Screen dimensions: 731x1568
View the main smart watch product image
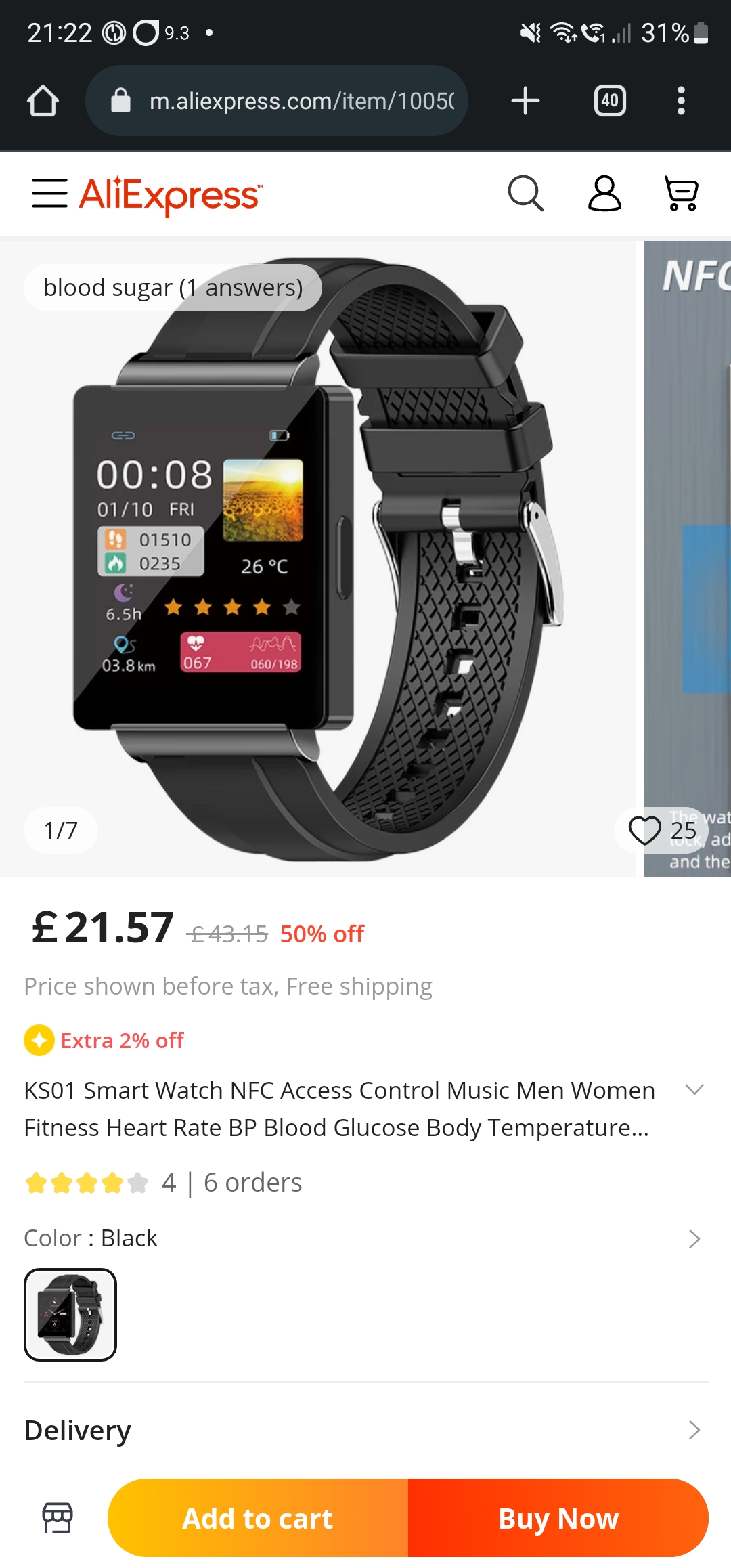(318, 559)
